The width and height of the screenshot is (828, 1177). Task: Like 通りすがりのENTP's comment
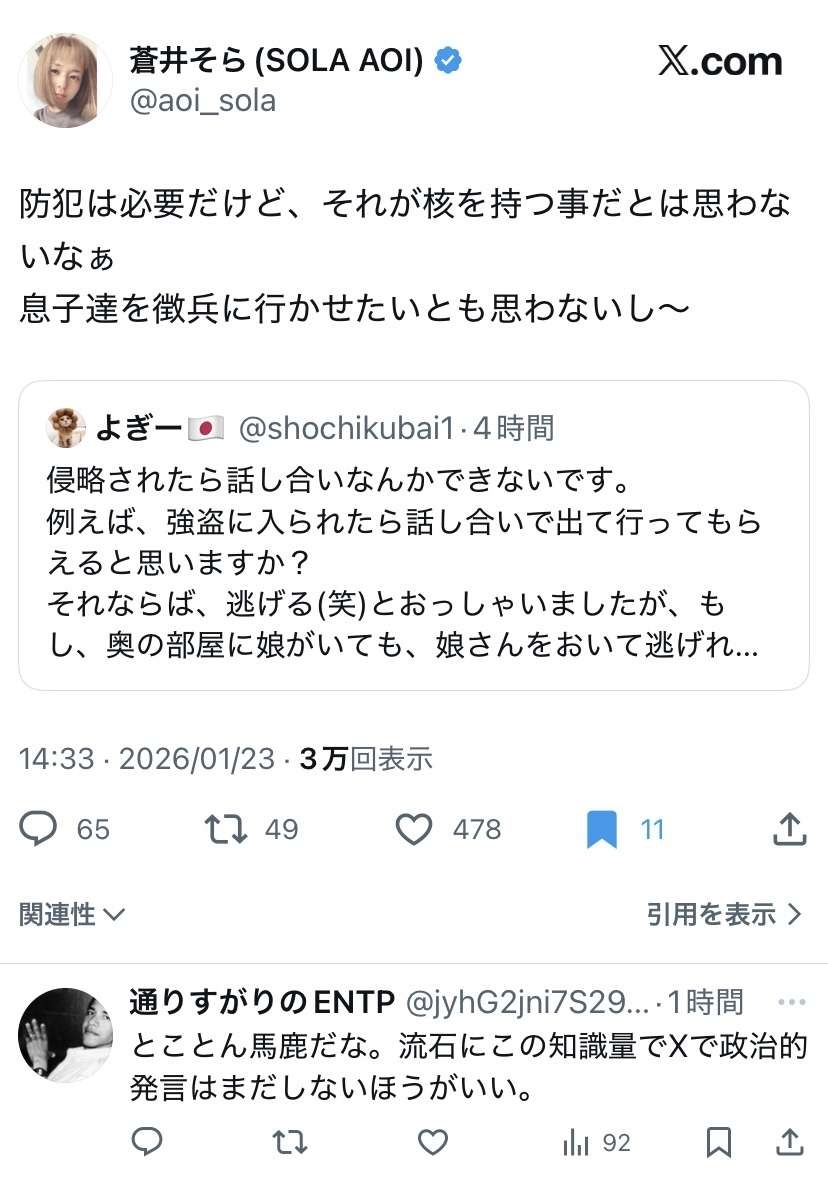(432, 1142)
